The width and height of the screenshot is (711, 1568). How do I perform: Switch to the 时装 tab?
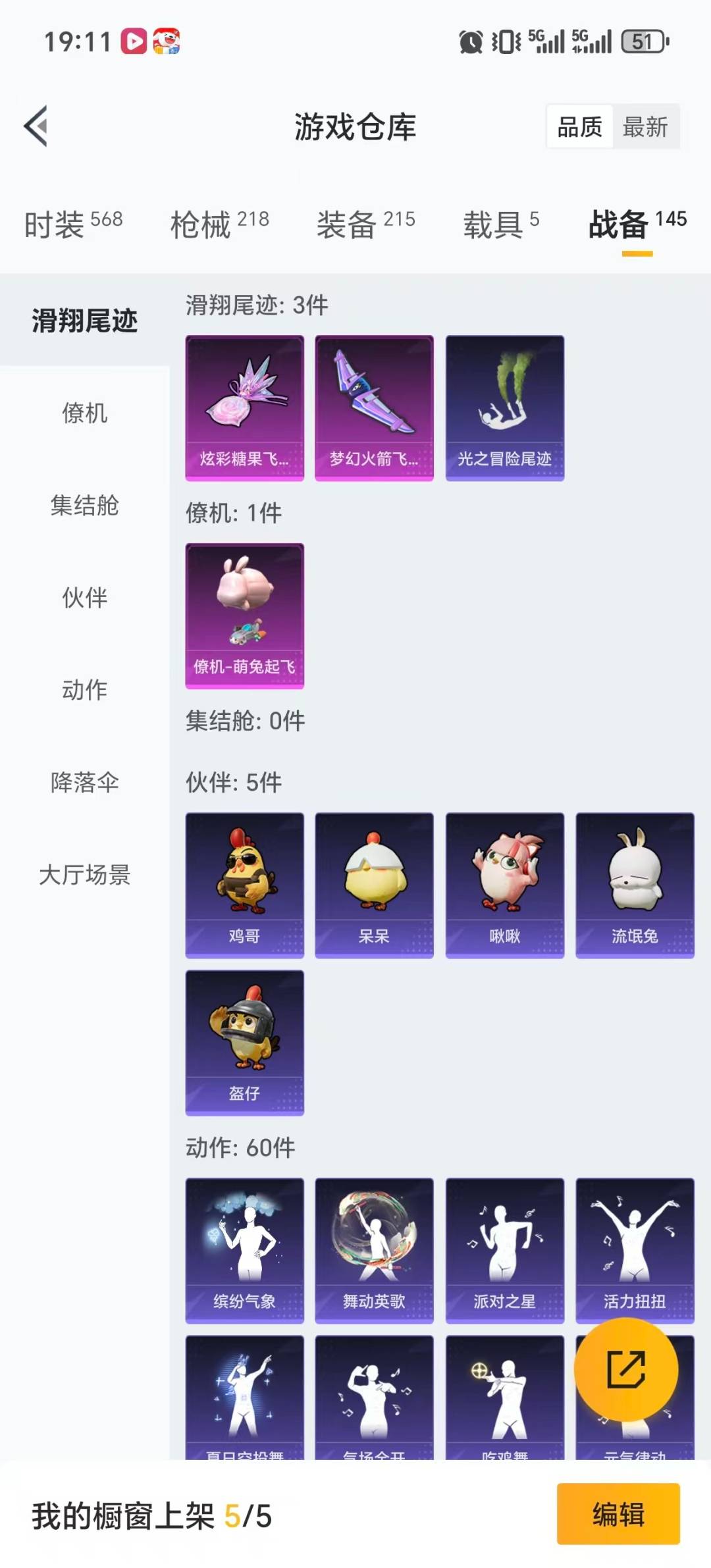73,224
